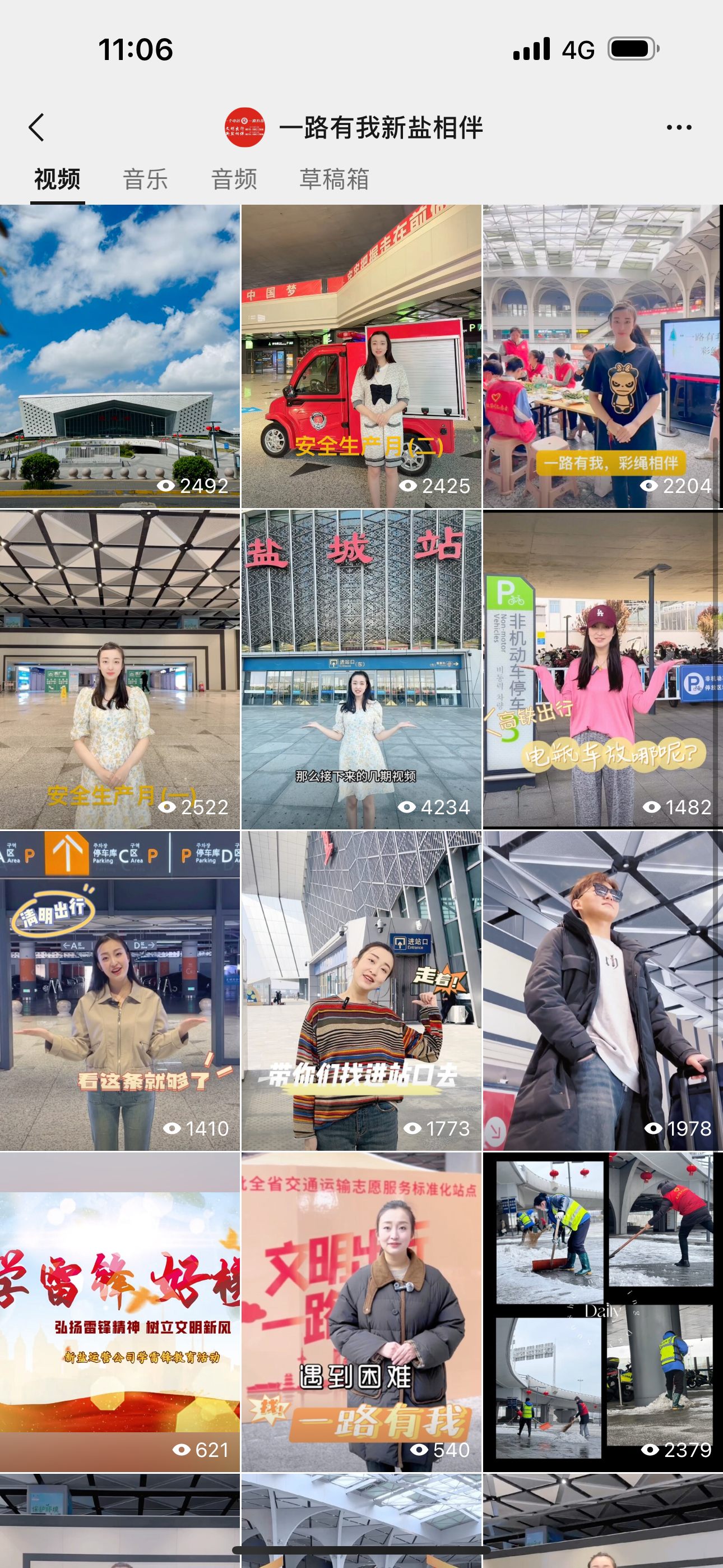This screenshot has height=1568, width=723.
Task: Watch the 电瓶车放哪呢 video
Action: pos(602,670)
